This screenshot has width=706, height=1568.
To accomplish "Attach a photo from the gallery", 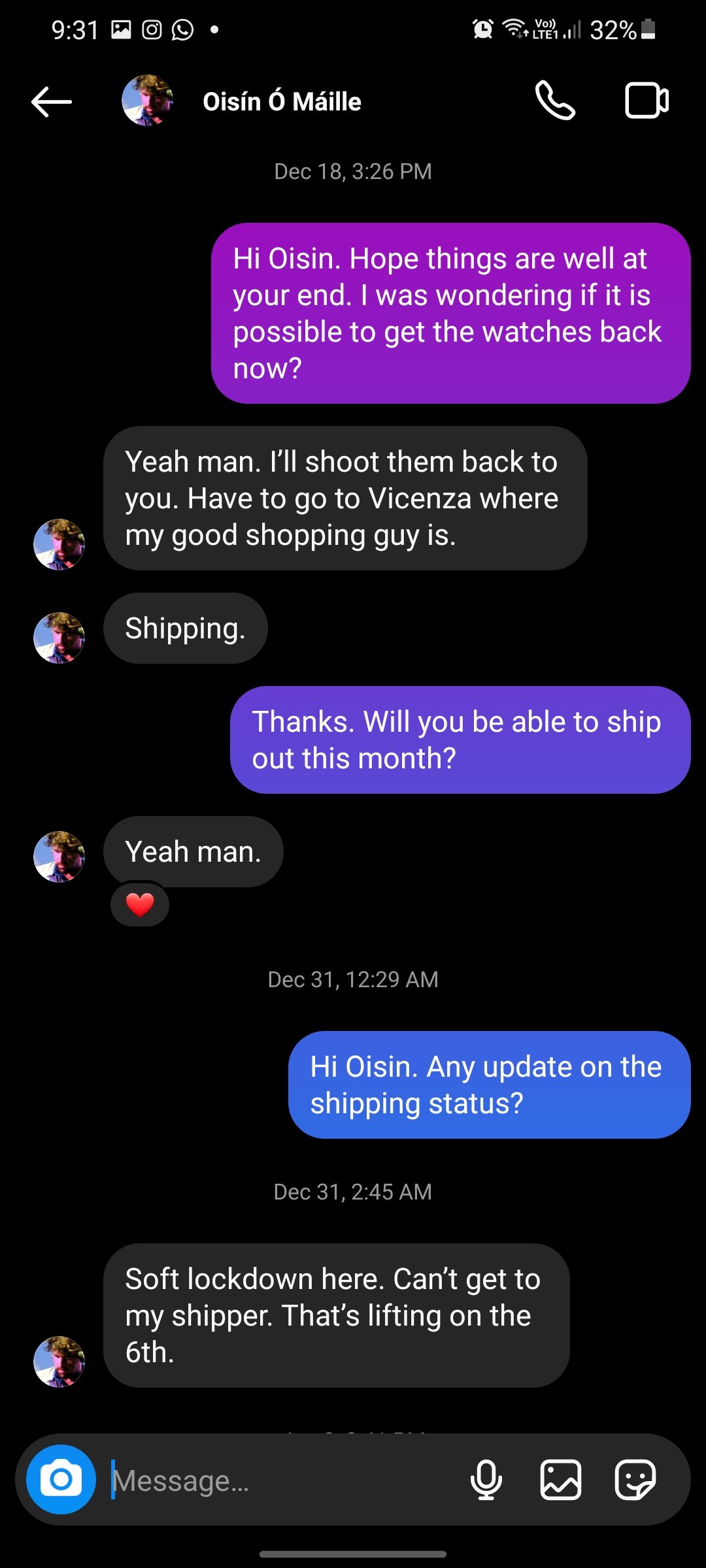I will (x=561, y=1479).
